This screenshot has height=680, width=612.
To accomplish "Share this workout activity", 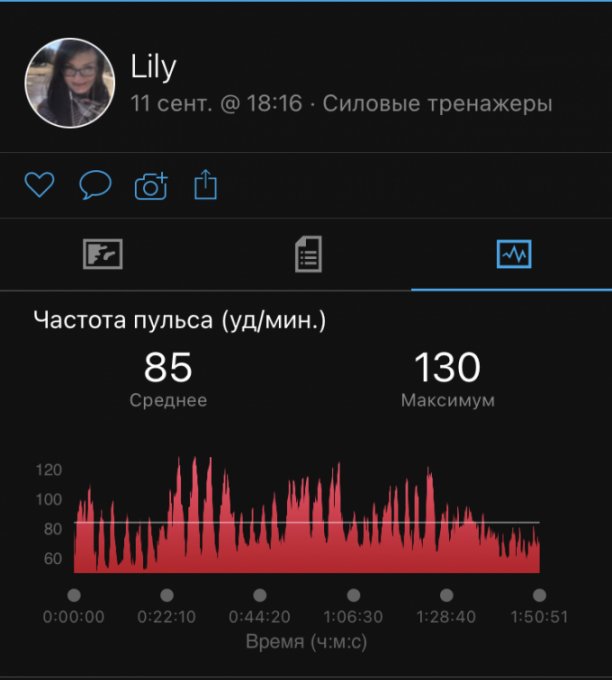I will point(205,185).
